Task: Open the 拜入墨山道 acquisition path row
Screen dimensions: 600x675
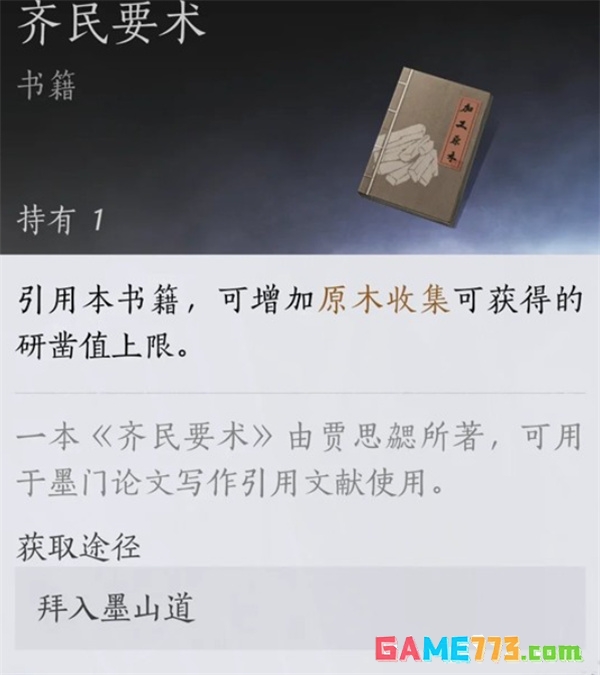Action: 299,606
